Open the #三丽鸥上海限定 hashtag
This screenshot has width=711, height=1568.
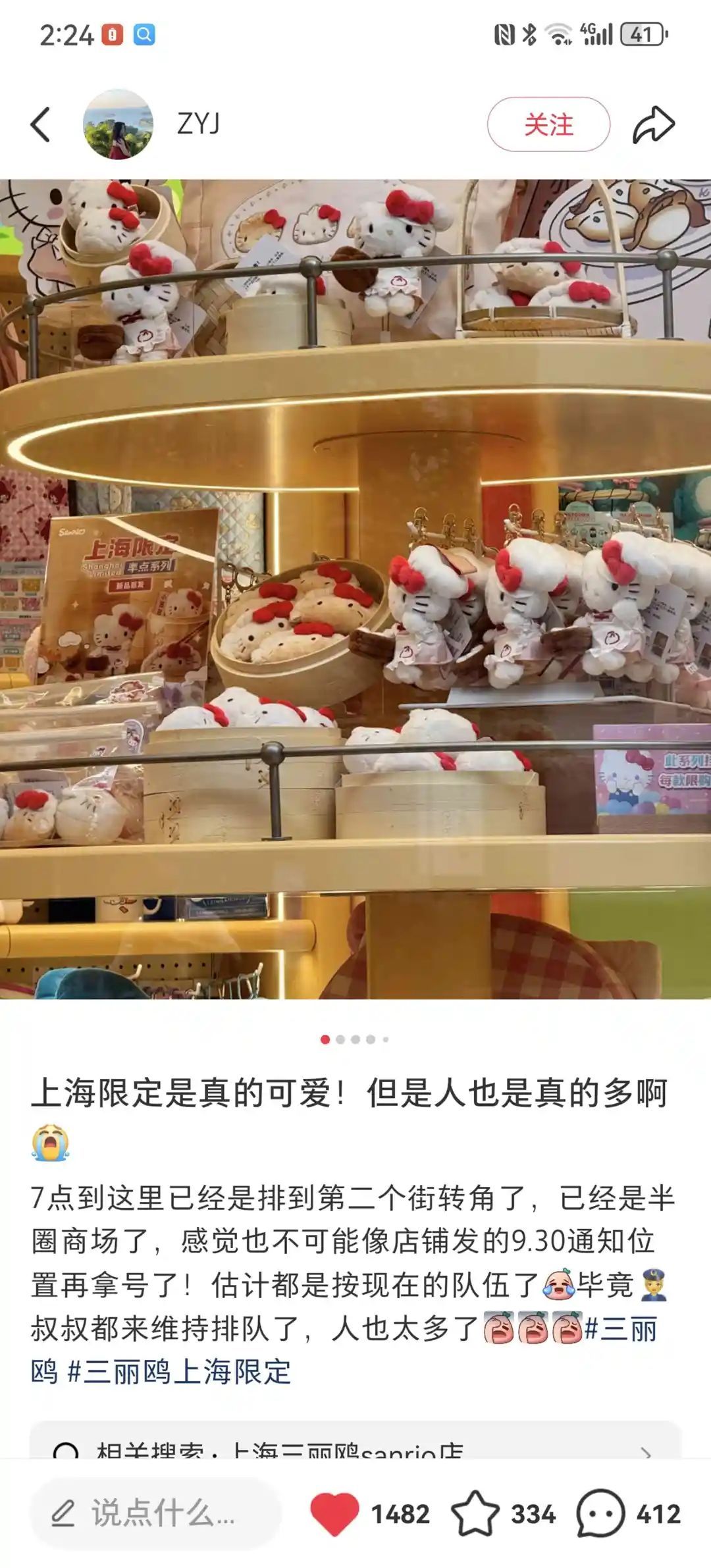179,1372
